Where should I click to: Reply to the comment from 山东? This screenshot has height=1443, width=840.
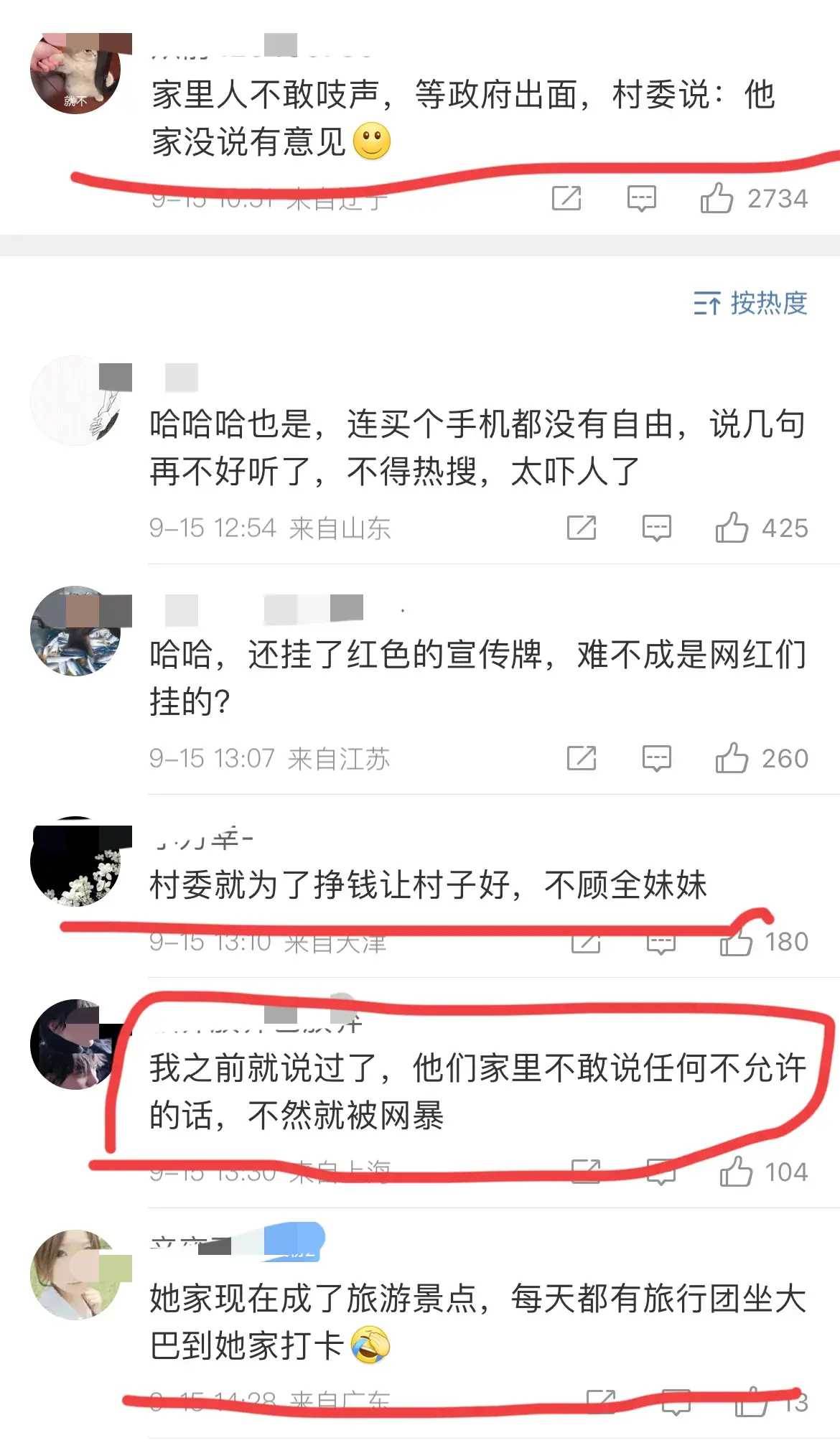tap(656, 528)
